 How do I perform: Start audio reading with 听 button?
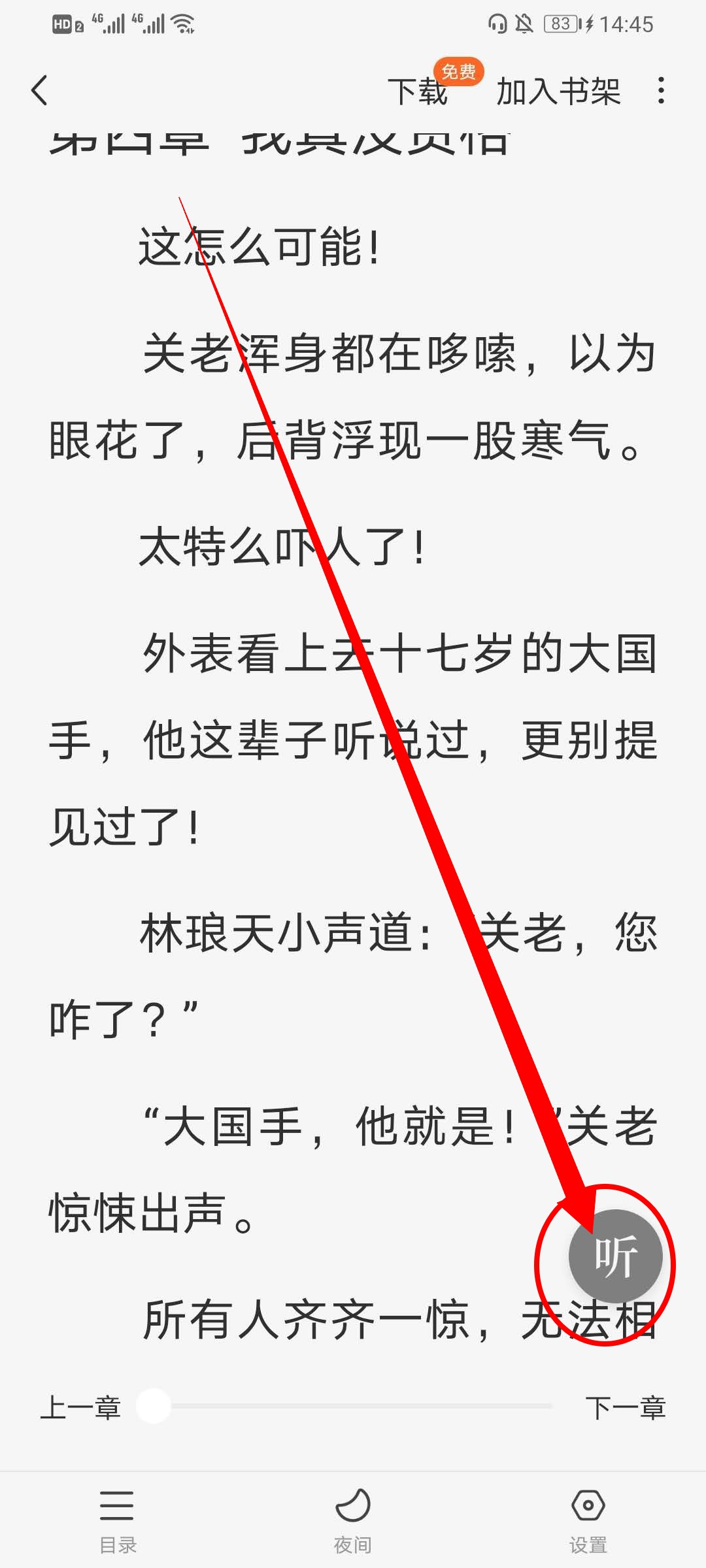click(615, 1256)
